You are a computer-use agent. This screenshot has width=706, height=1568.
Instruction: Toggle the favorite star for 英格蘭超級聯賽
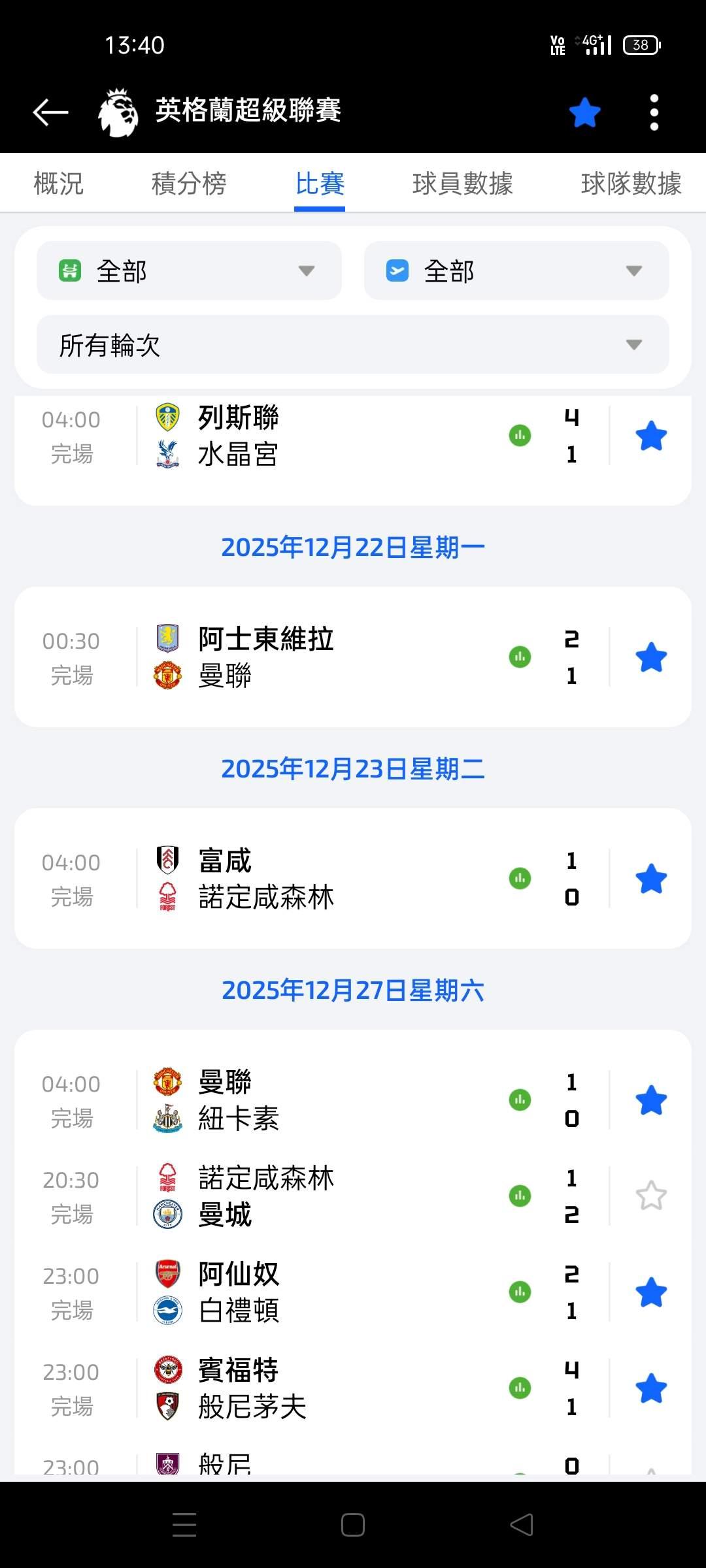click(584, 112)
